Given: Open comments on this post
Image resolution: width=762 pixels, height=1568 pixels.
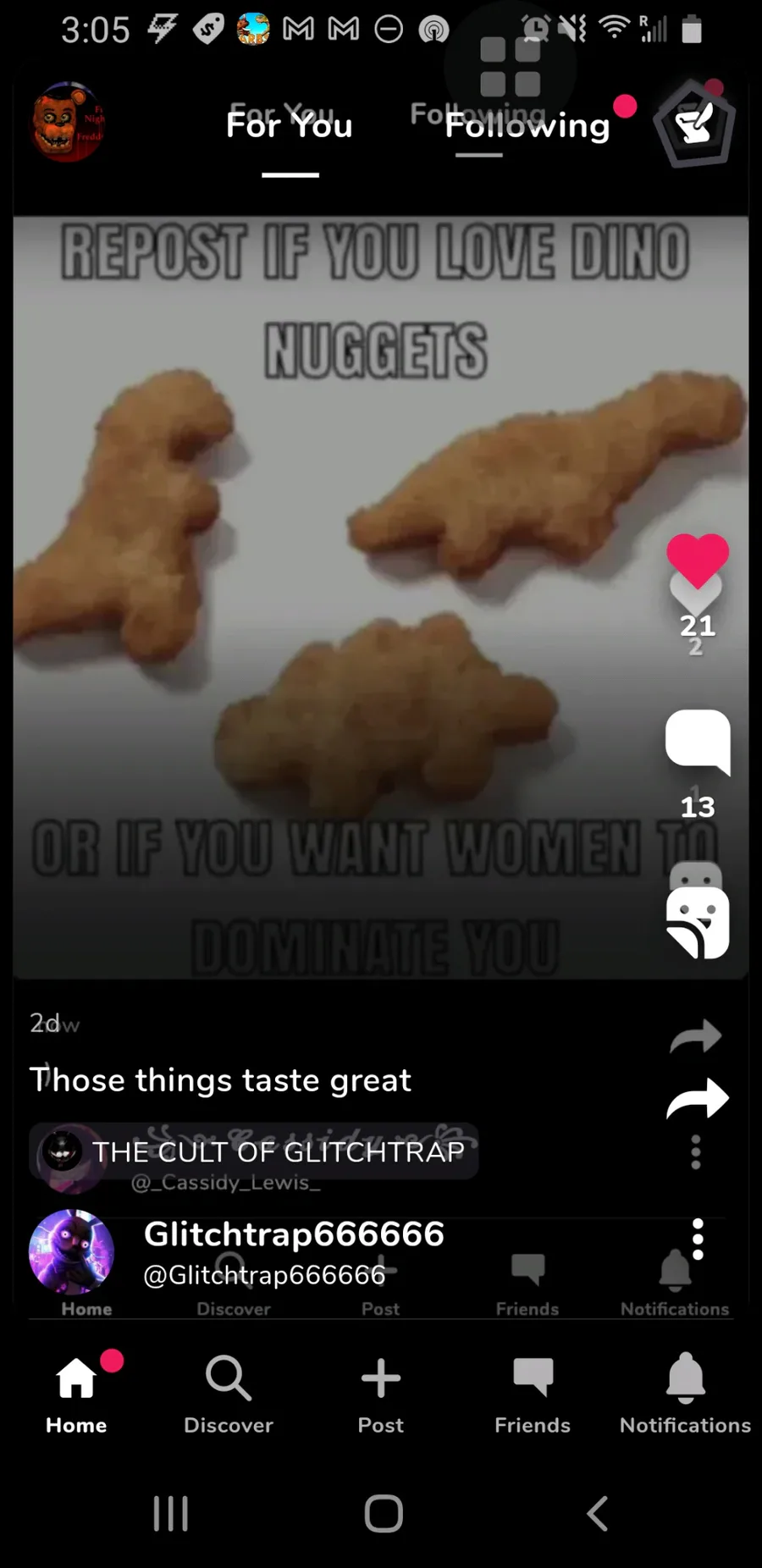Looking at the screenshot, I should point(698,741).
